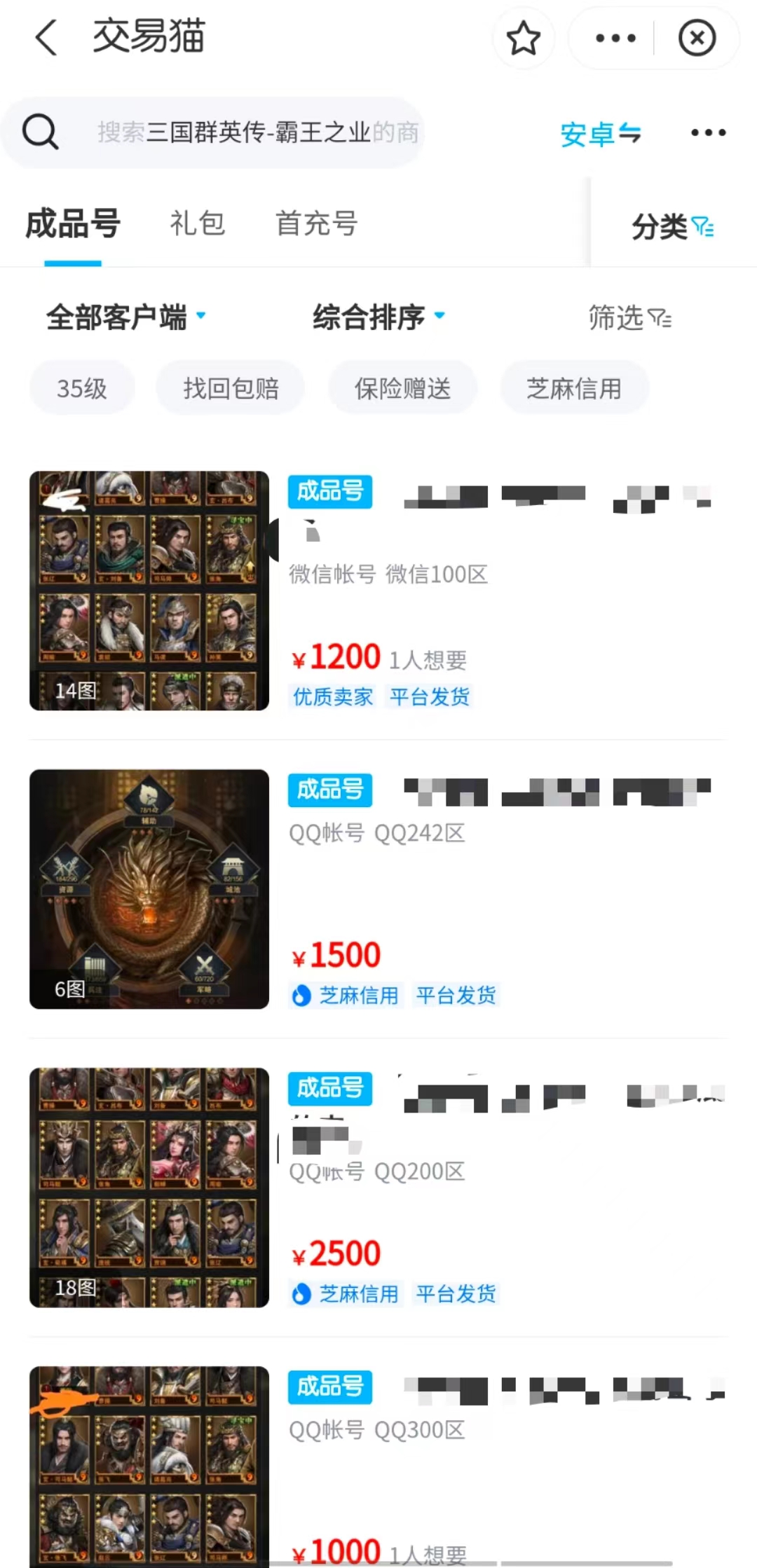Open the top capsule more-options menu
The width and height of the screenshot is (757, 1568).
tap(615, 38)
